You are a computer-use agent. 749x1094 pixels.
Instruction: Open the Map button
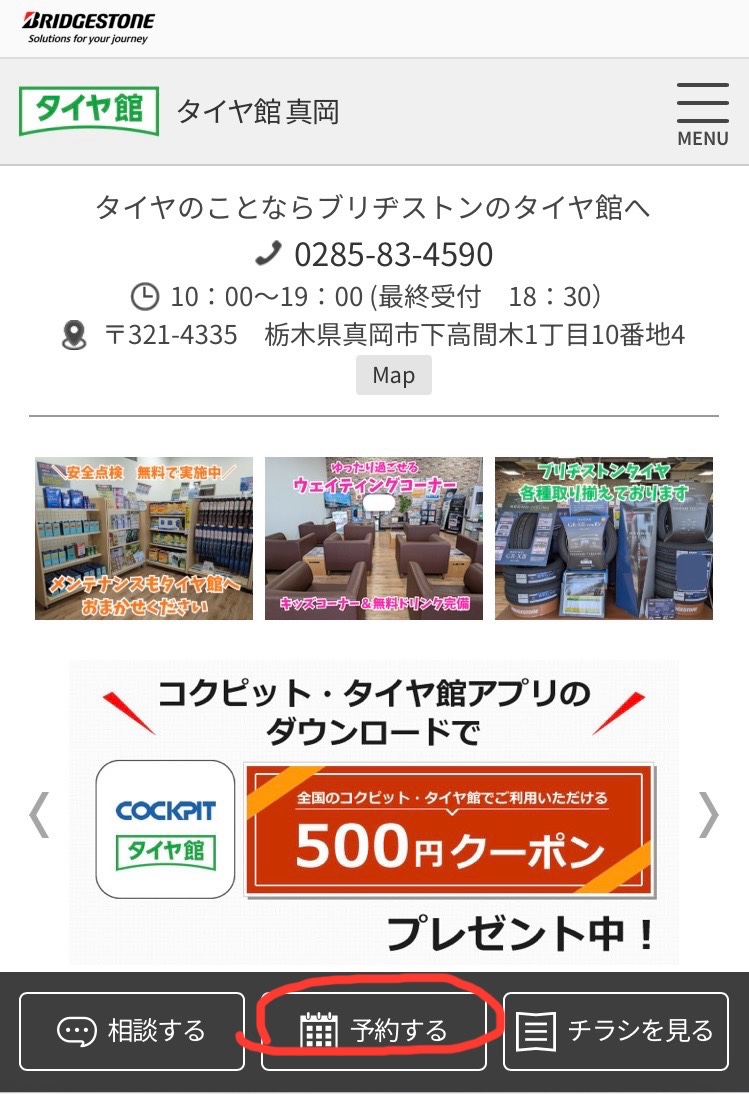pyautogui.click(x=393, y=375)
